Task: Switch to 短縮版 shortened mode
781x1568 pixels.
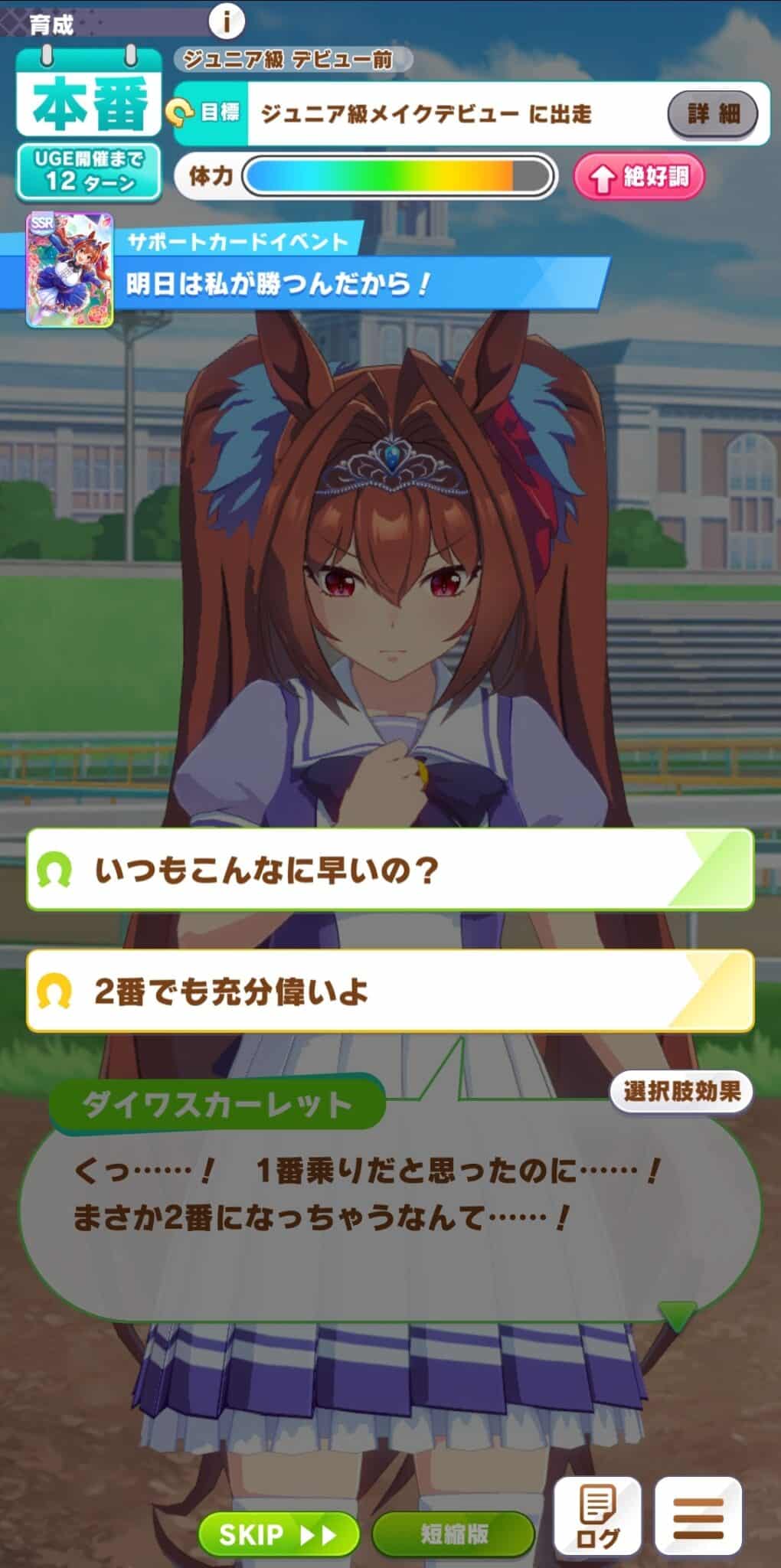Action: pos(453,1534)
